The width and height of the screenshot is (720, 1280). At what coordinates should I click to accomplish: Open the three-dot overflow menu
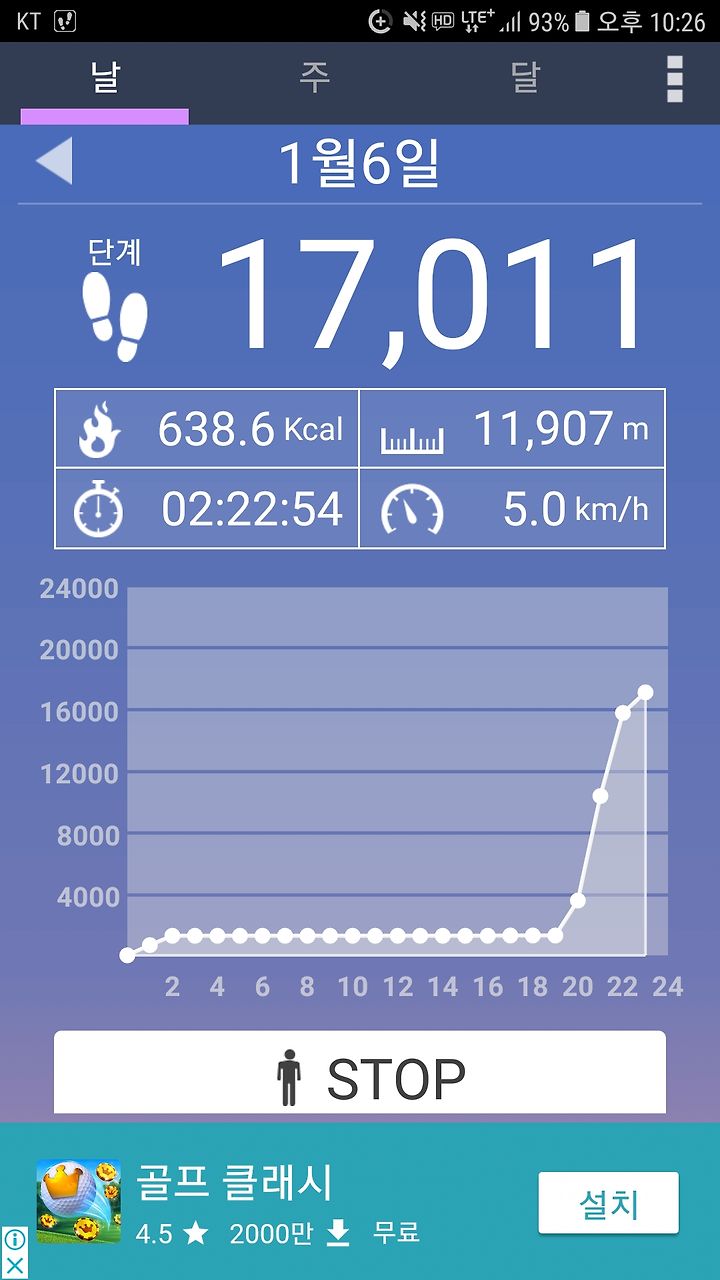pyautogui.click(x=675, y=79)
